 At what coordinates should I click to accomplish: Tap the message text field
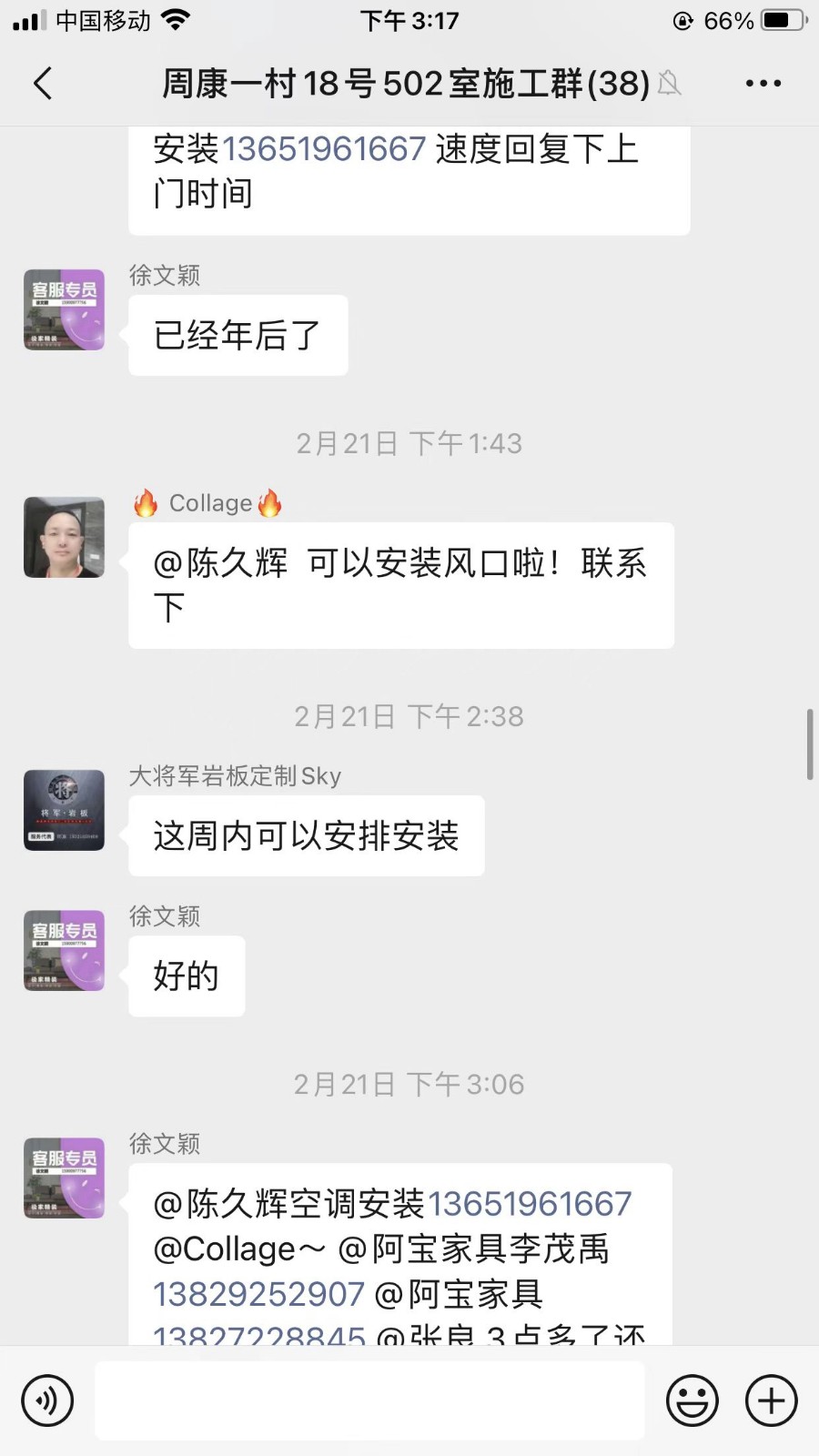369,1400
